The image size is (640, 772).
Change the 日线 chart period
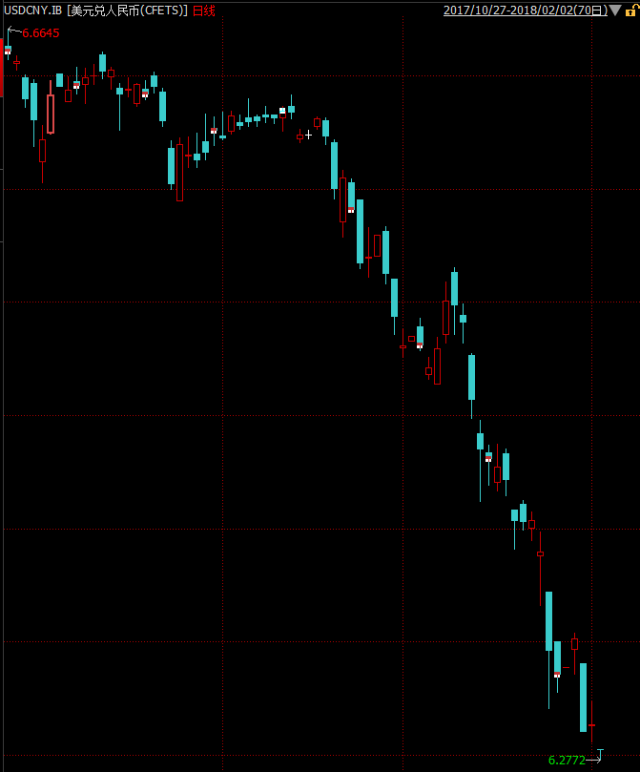(203, 10)
